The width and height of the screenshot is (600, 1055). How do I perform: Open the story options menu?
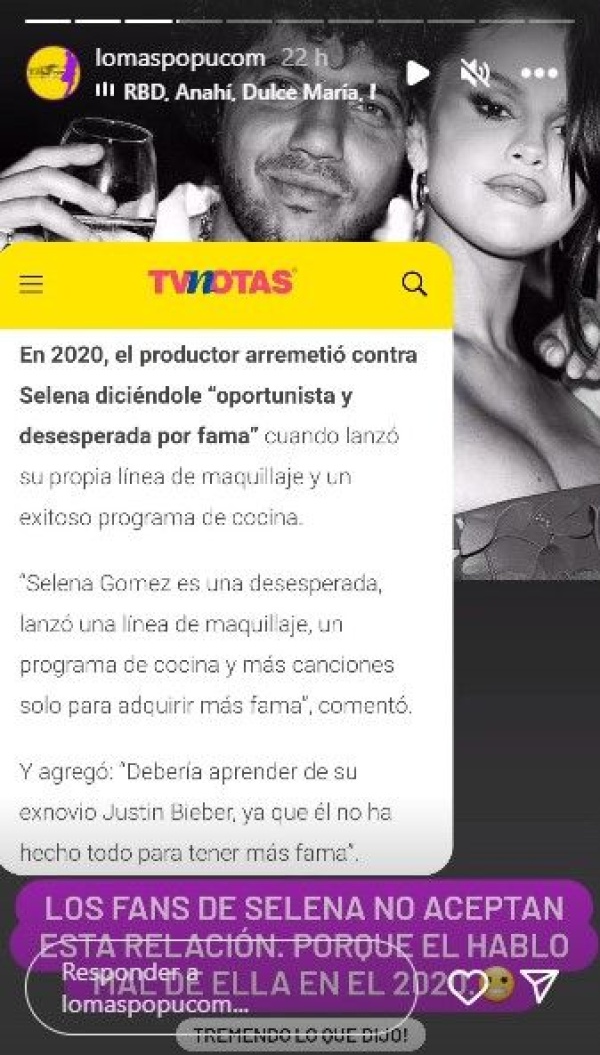(x=539, y=74)
